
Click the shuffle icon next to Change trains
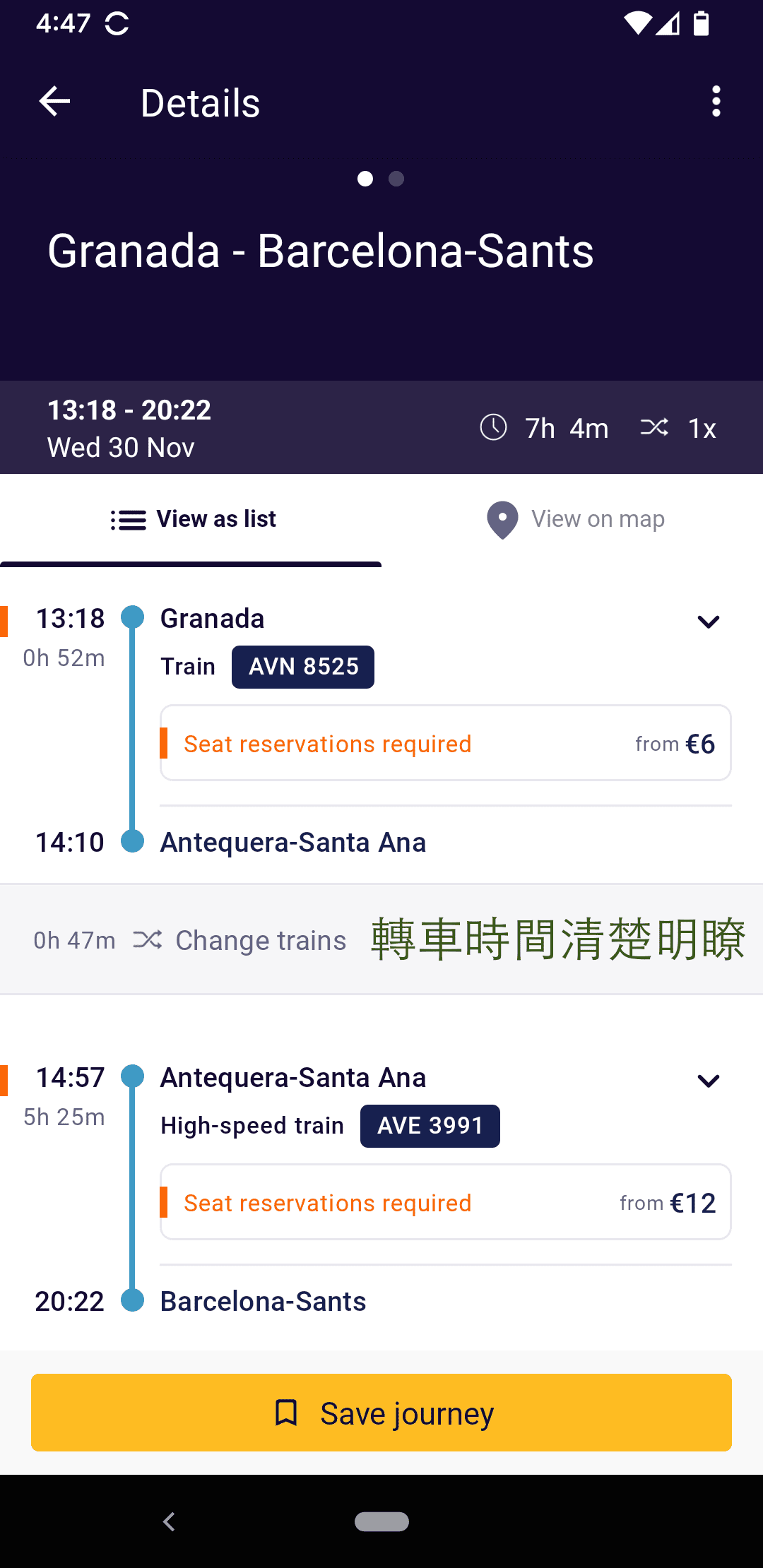(x=148, y=940)
